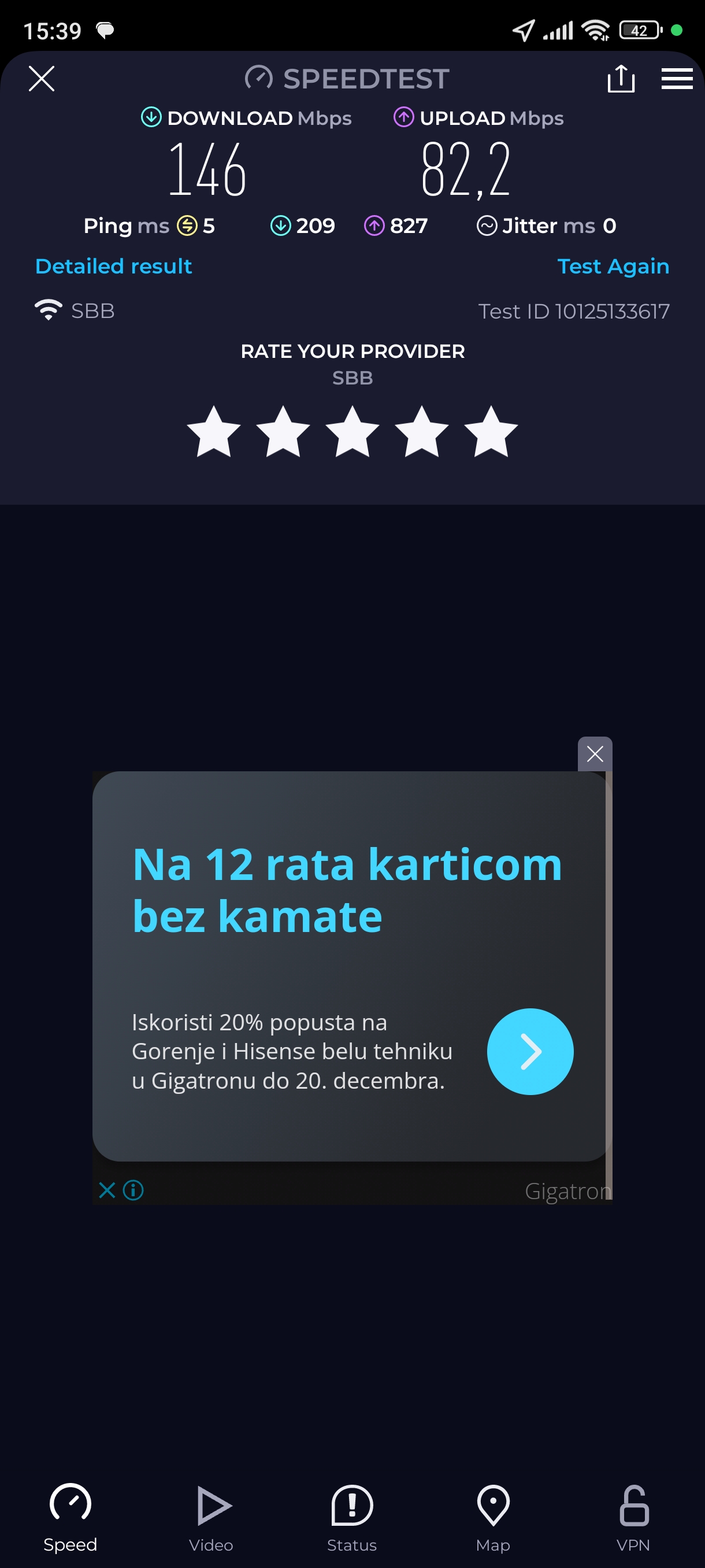Dismiss the Gigatron ad with the X
This screenshot has height=1568, width=705.
pos(594,754)
